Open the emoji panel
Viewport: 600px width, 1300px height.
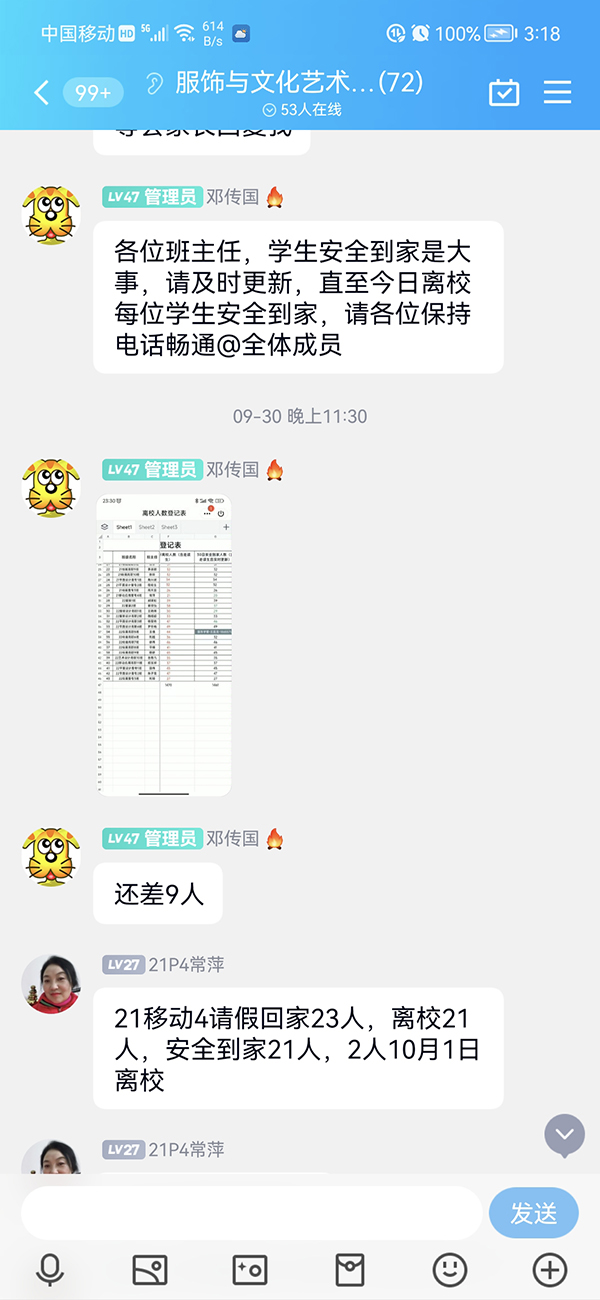coord(450,1270)
